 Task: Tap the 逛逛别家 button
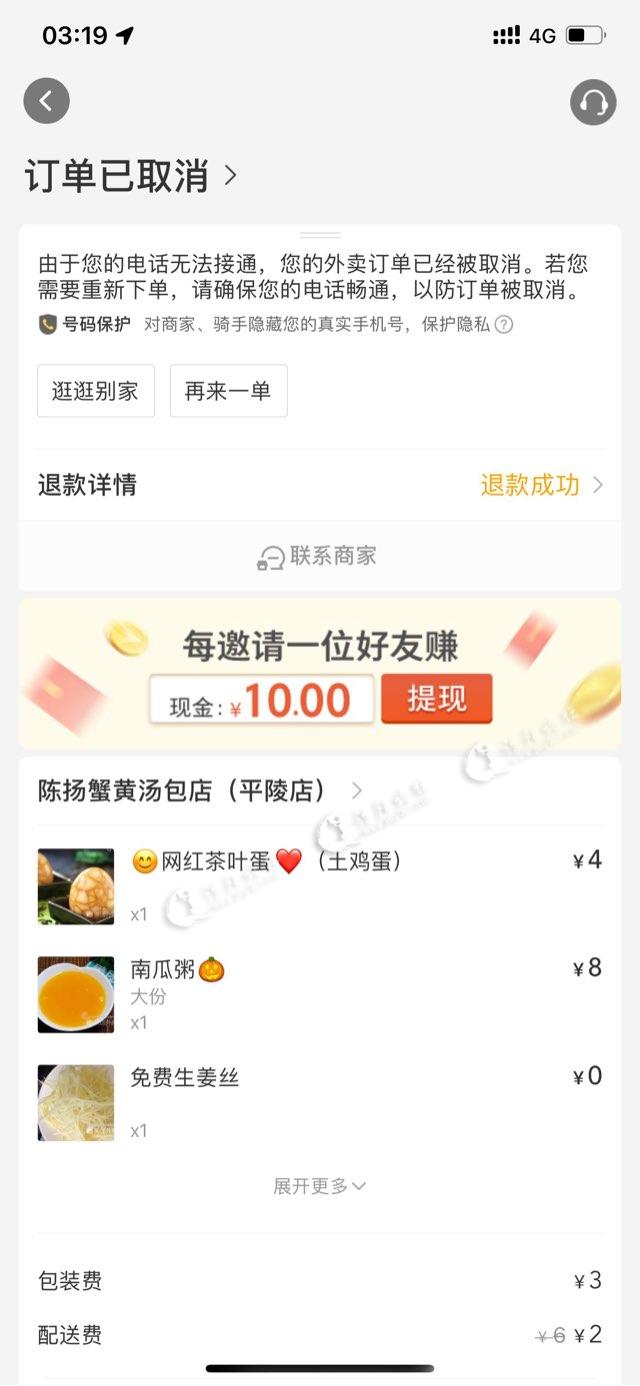[96, 391]
